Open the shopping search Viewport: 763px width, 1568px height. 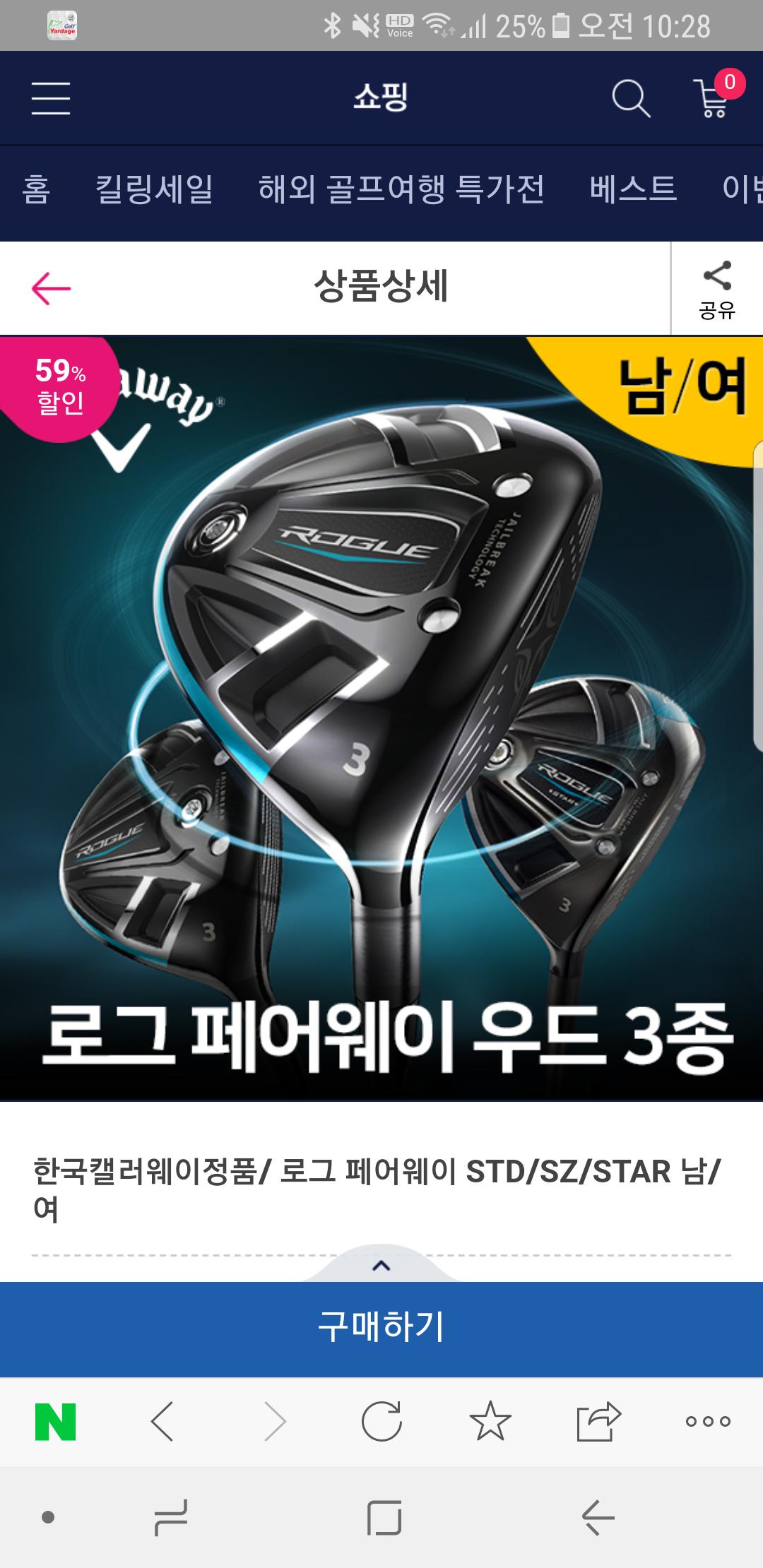click(630, 97)
